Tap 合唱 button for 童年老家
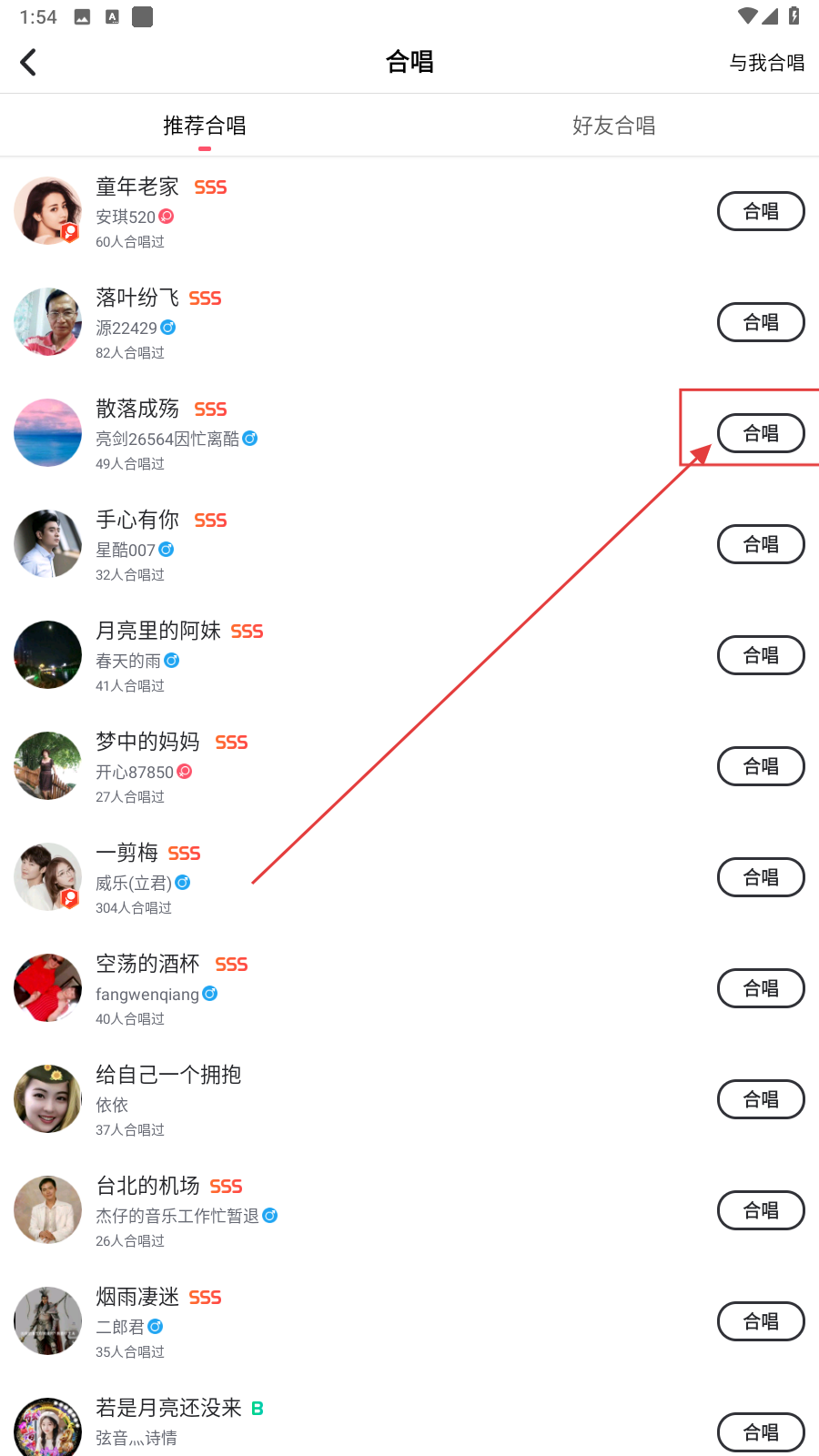 761,211
